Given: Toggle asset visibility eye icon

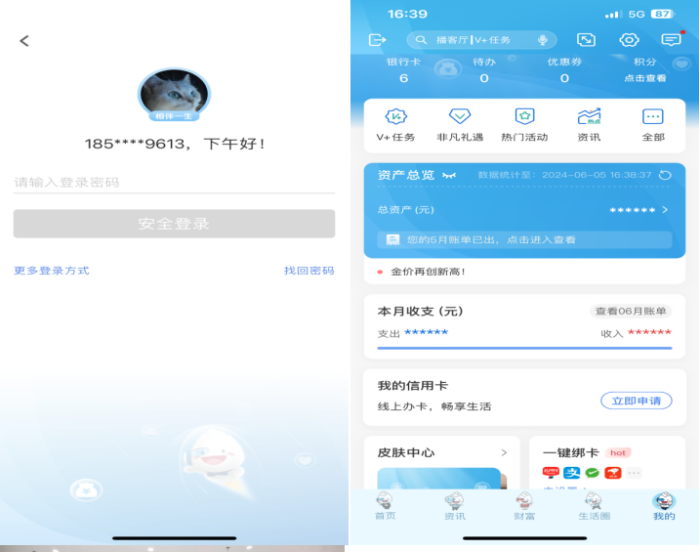Looking at the screenshot, I should [449, 175].
